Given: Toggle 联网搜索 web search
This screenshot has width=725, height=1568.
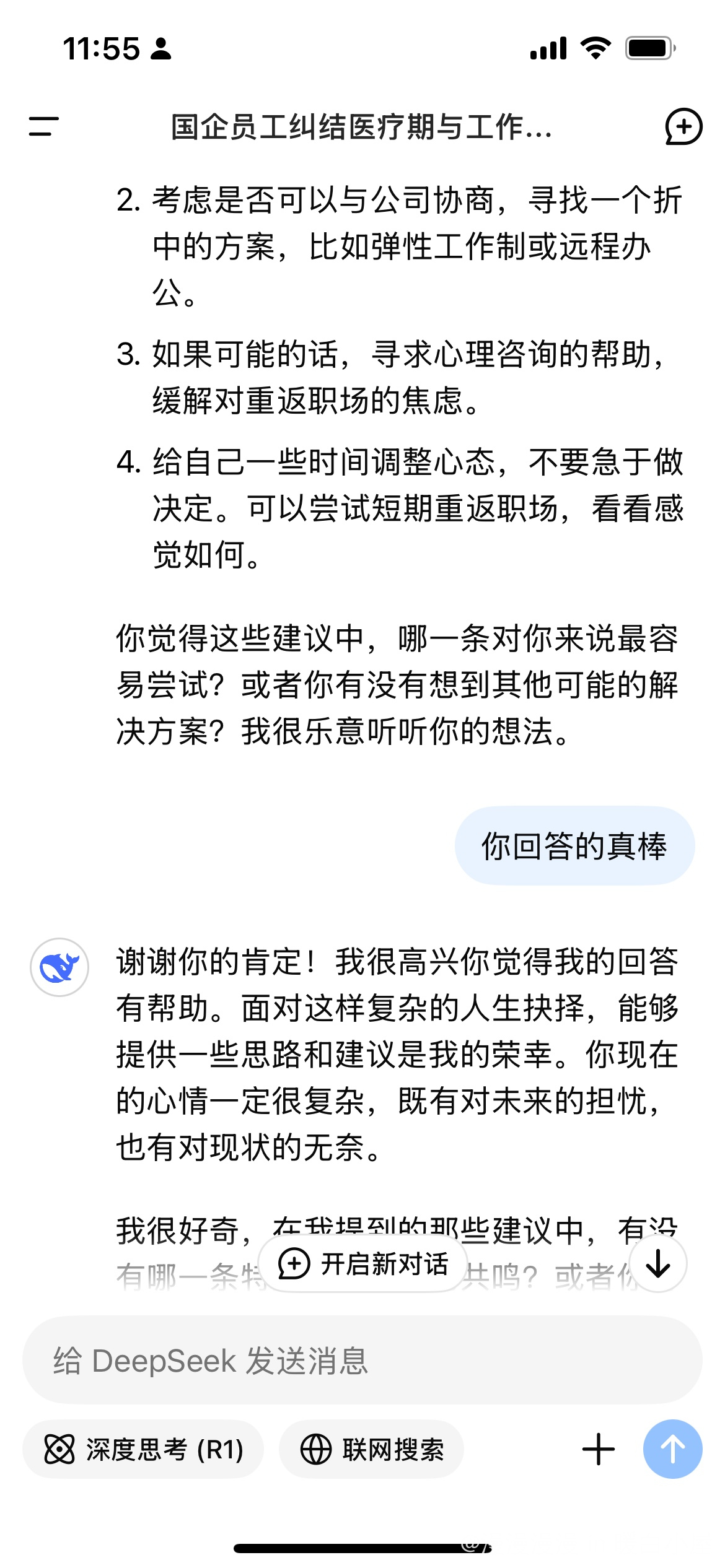Looking at the screenshot, I should 371,1450.
